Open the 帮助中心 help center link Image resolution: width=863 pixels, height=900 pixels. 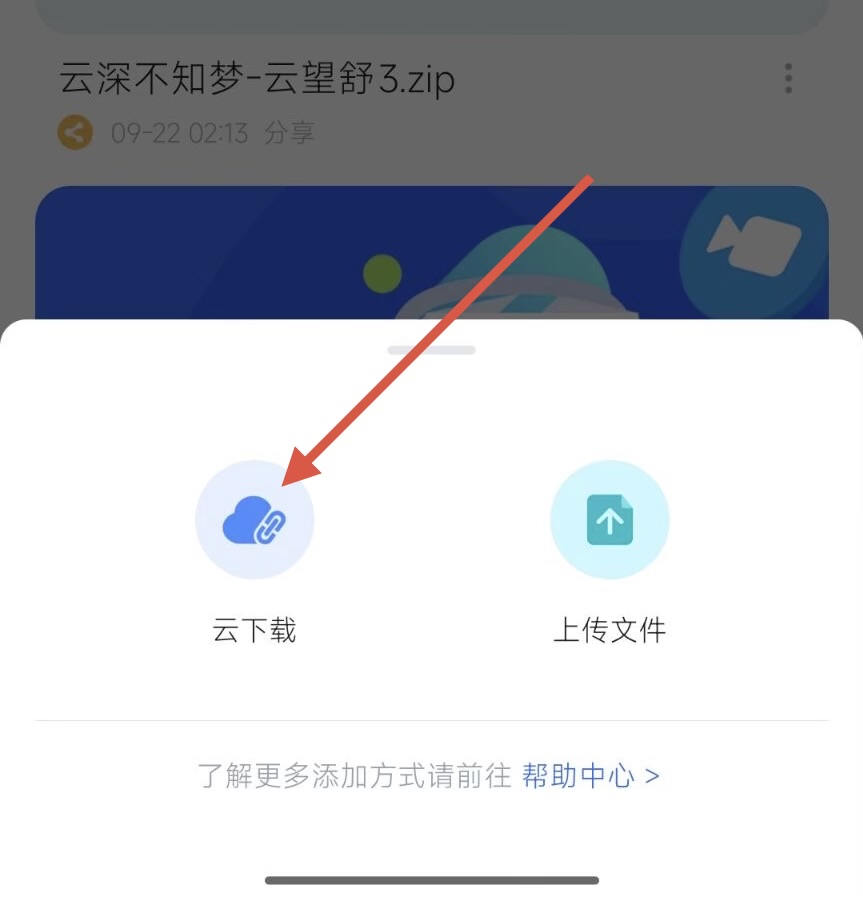[590, 776]
